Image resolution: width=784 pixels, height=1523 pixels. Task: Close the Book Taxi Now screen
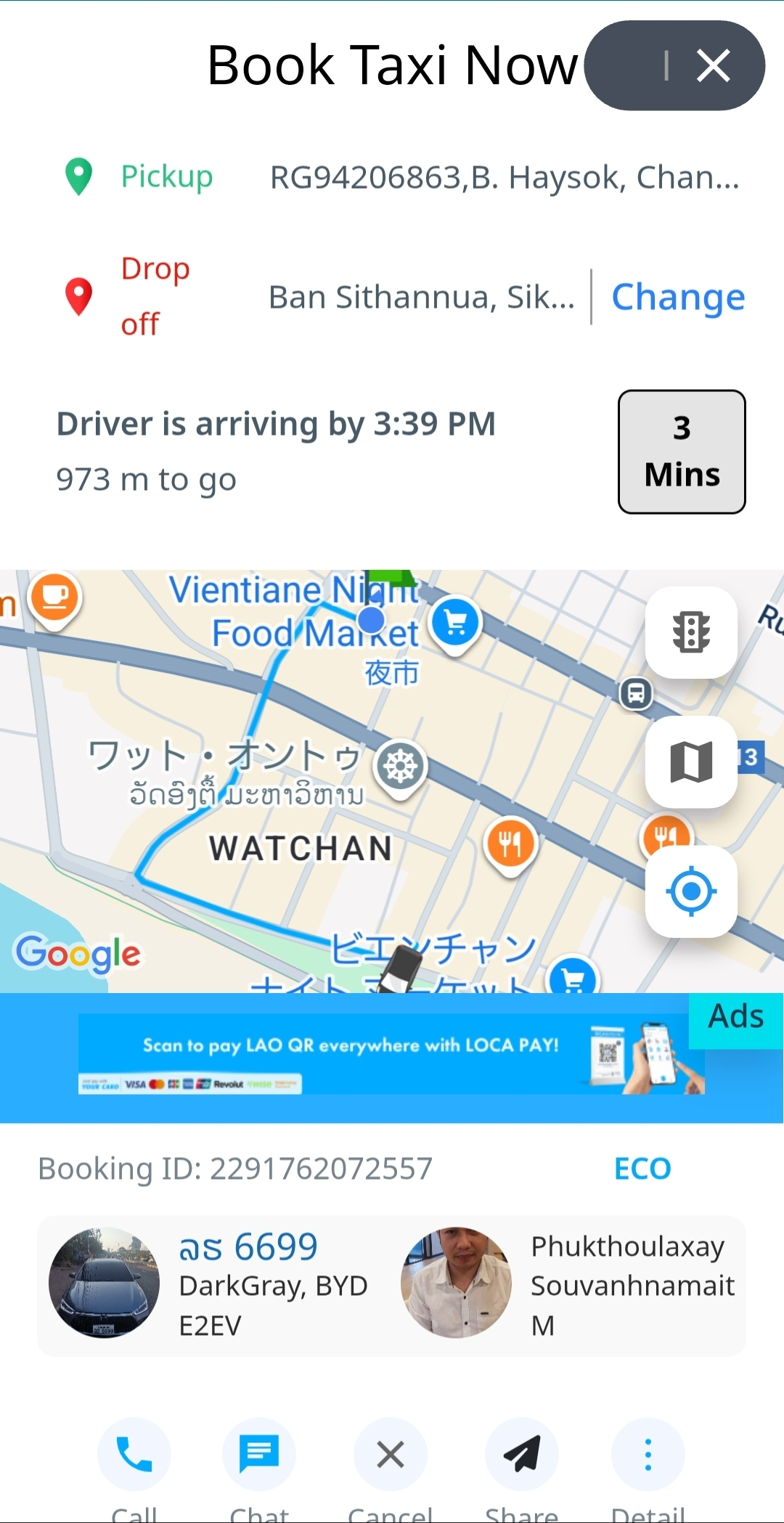pyautogui.click(x=713, y=66)
